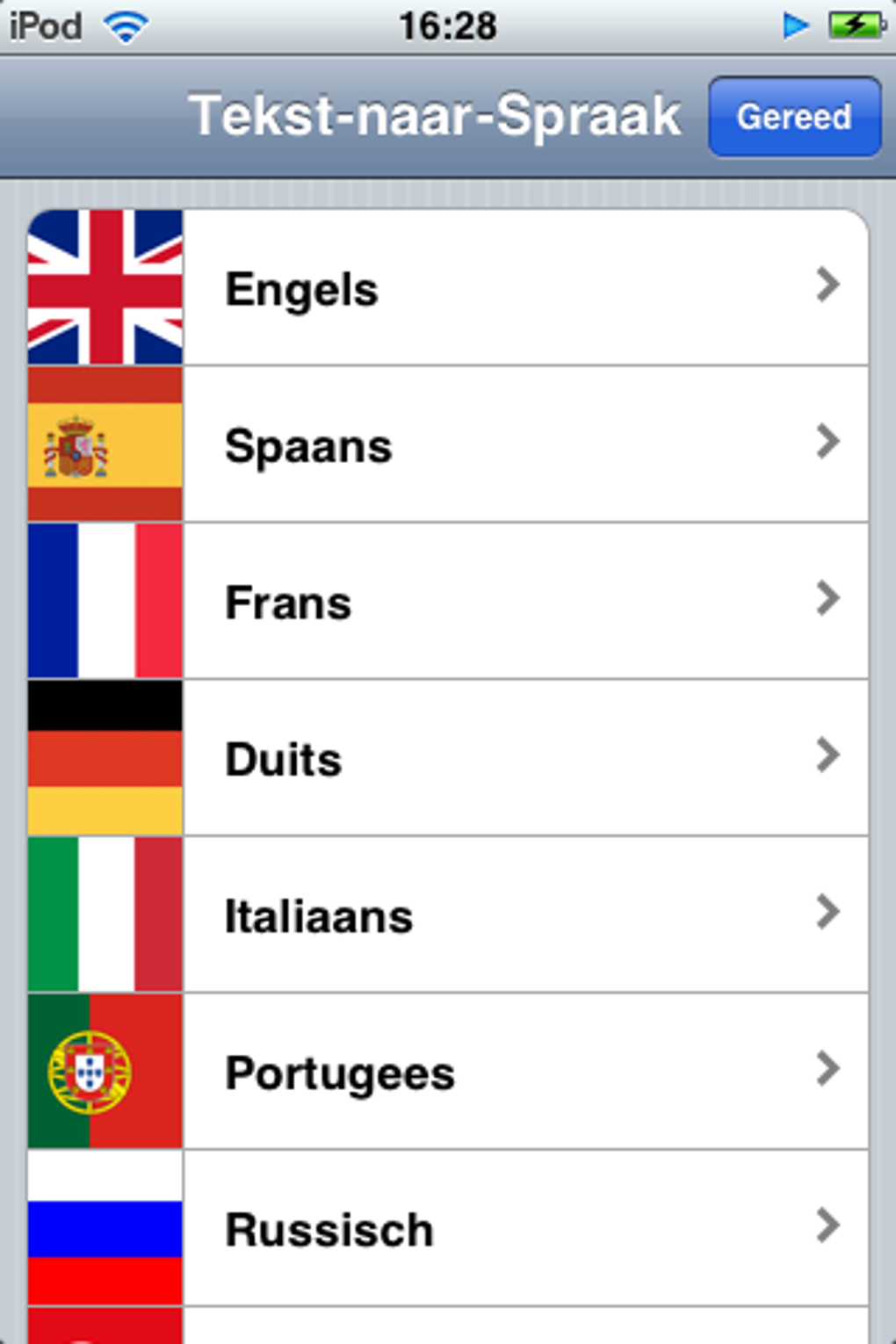Choose the Frans language option
Image resolution: width=896 pixels, height=1344 pixels.
448,602
